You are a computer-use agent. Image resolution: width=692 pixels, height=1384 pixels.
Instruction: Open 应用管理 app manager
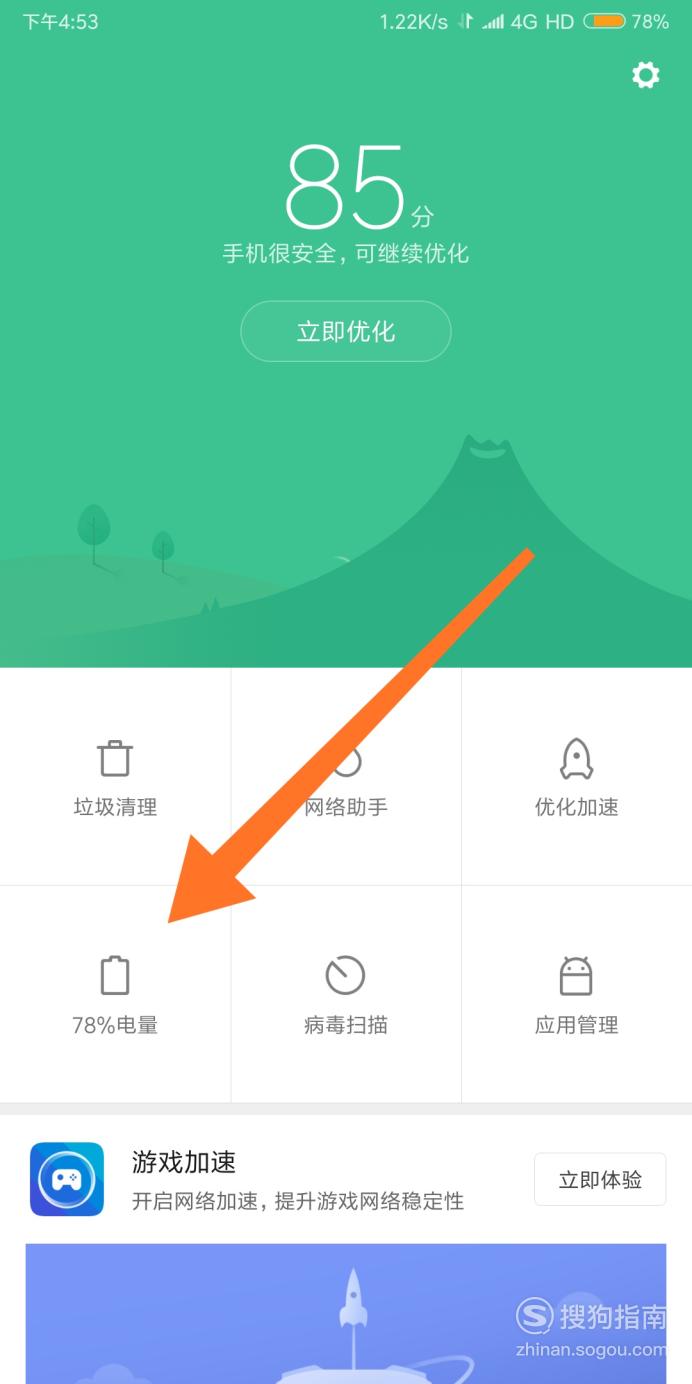point(577,994)
